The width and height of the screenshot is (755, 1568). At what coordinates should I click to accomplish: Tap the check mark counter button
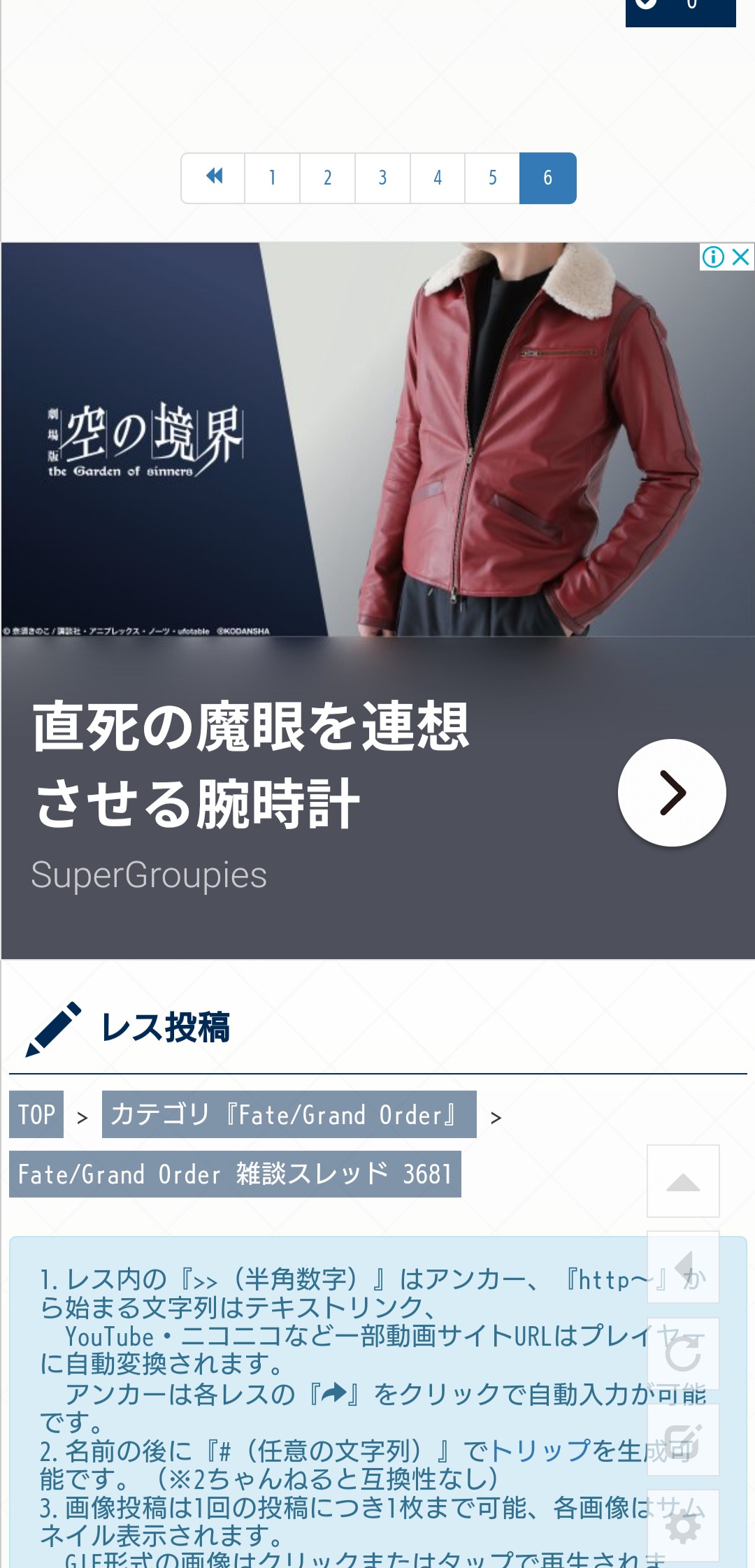pyautogui.click(x=680, y=7)
